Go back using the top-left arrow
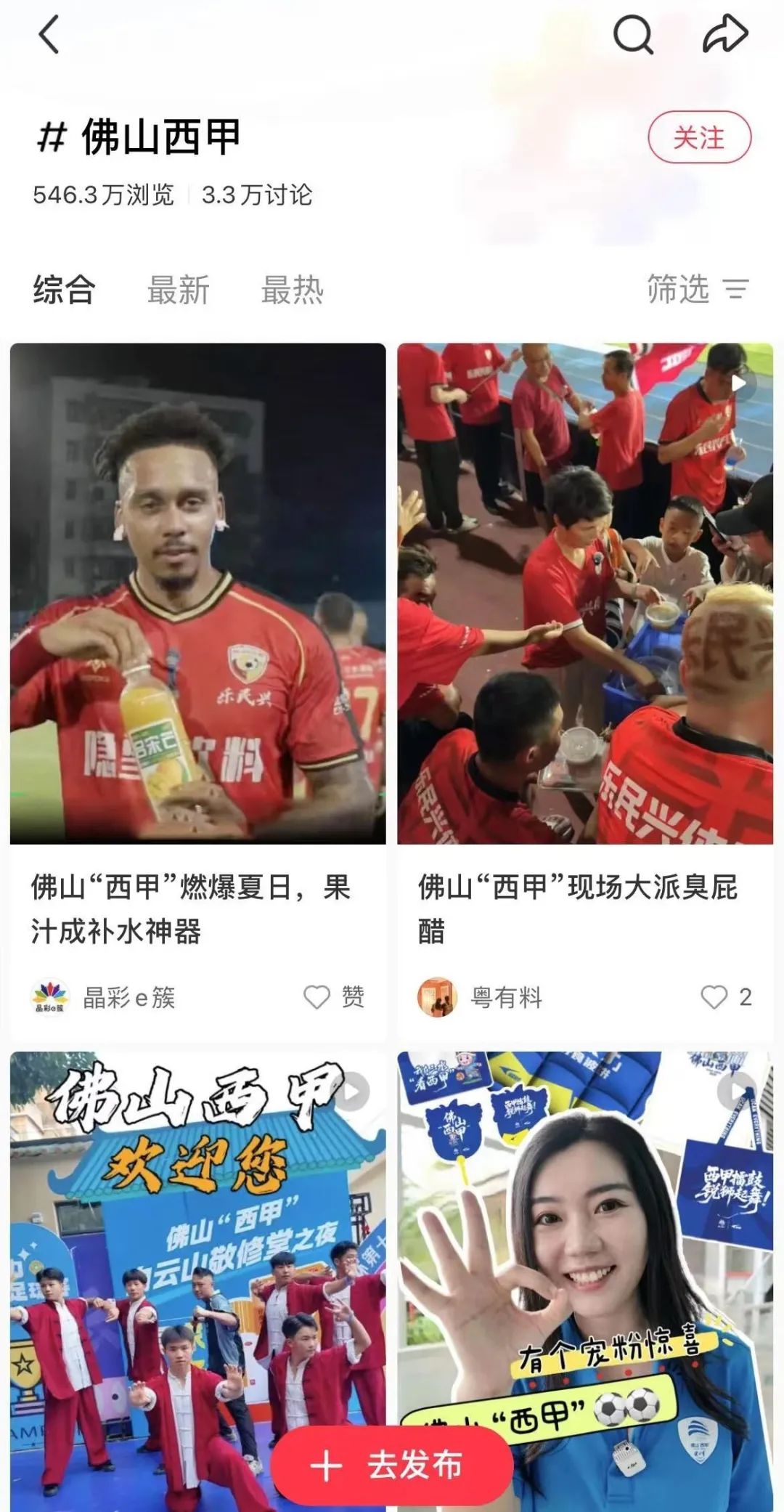 click(x=49, y=34)
